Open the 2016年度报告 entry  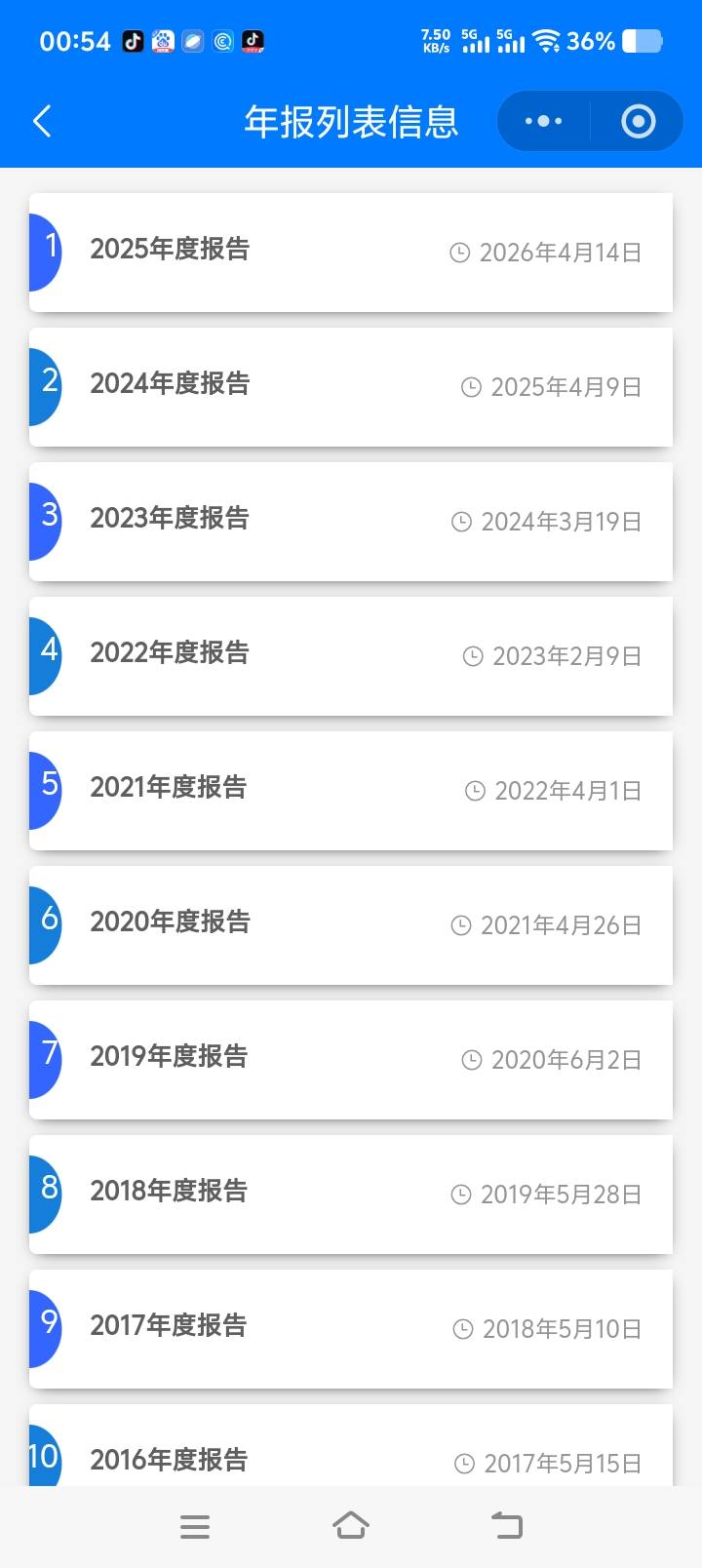pos(351,1453)
